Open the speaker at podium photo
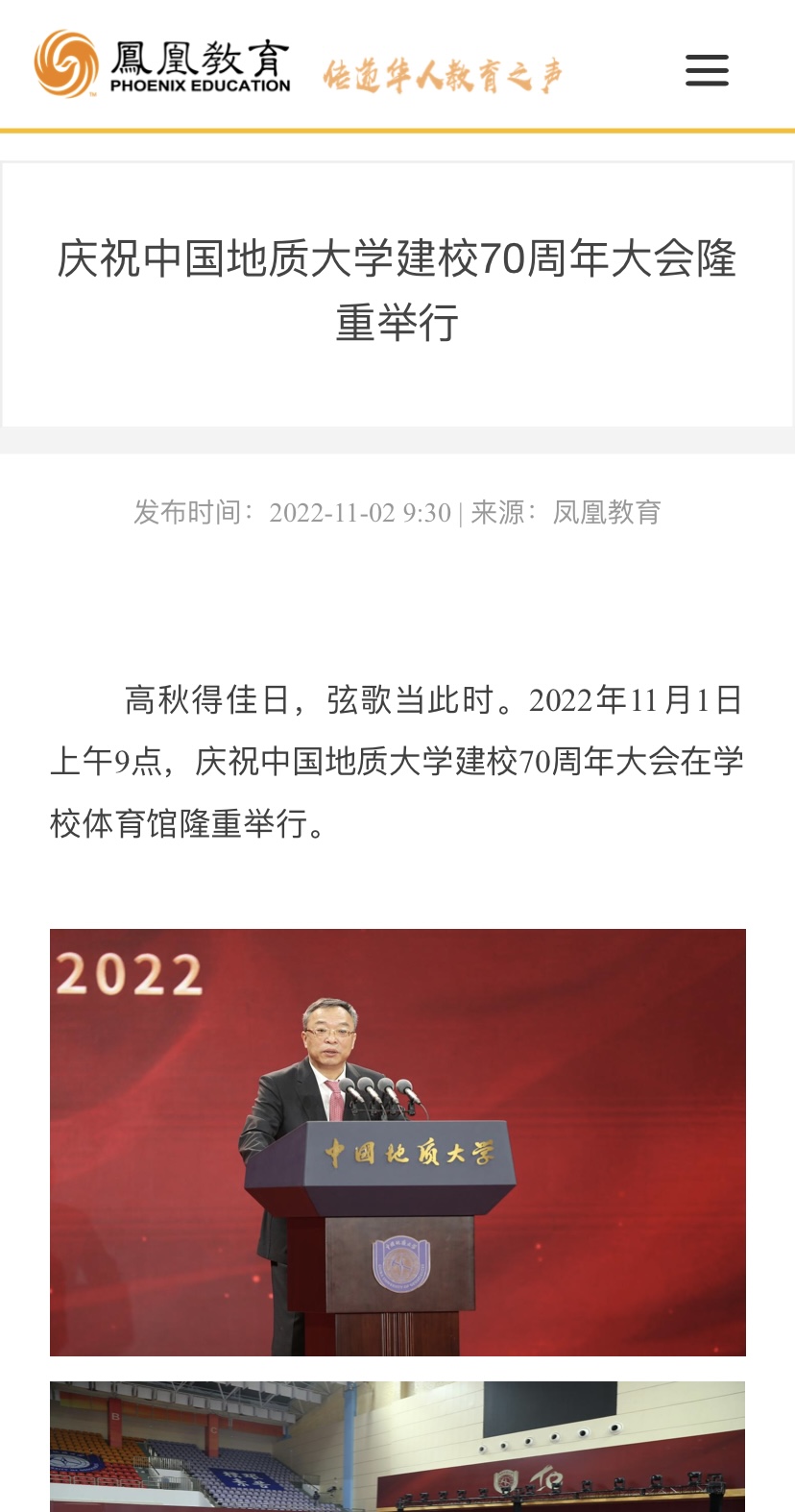Image resolution: width=795 pixels, height=1512 pixels. click(x=397, y=1142)
